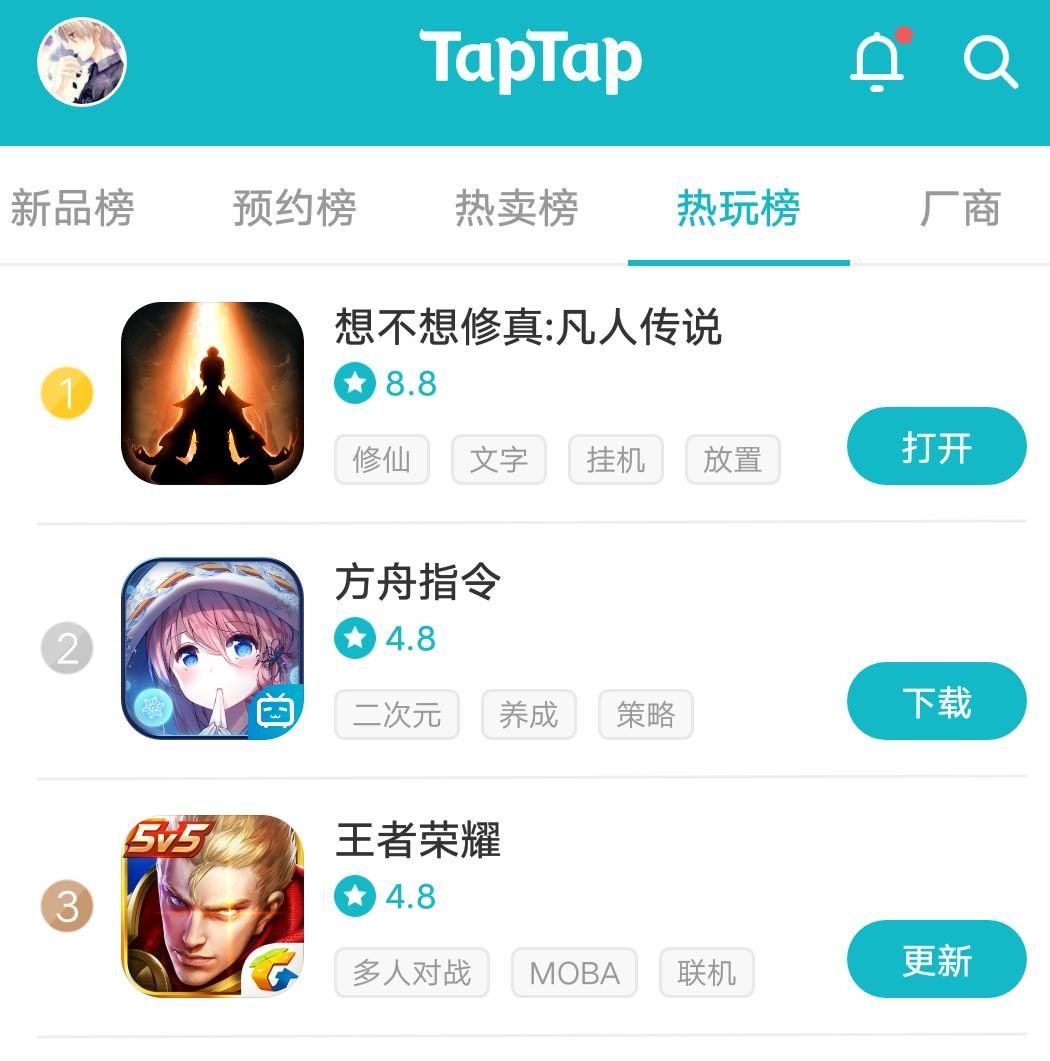
Task: Switch to the 热卖榜 tab
Action: point(516,207)
